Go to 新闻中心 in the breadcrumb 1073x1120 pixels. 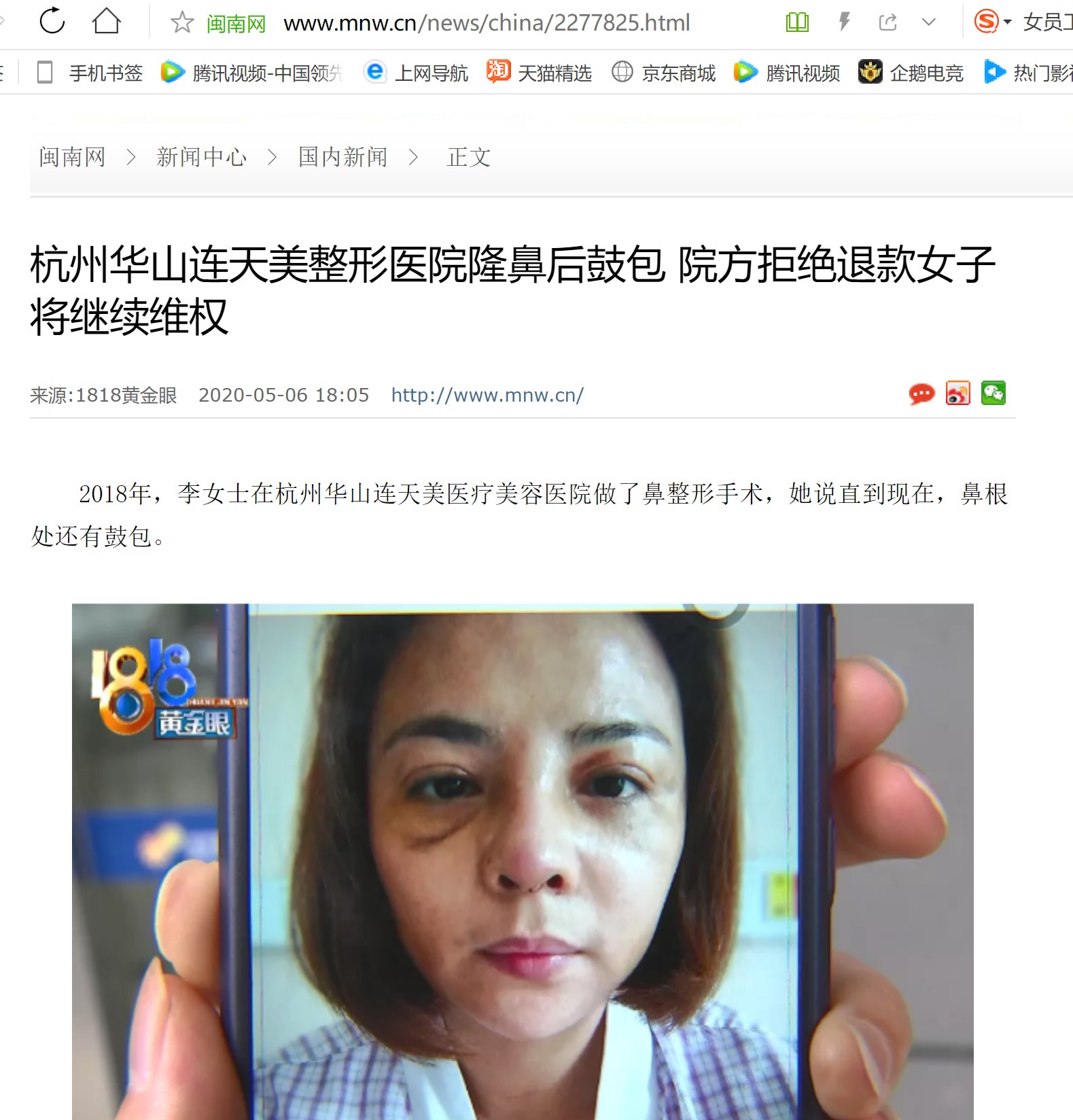[x=201, y=157]
